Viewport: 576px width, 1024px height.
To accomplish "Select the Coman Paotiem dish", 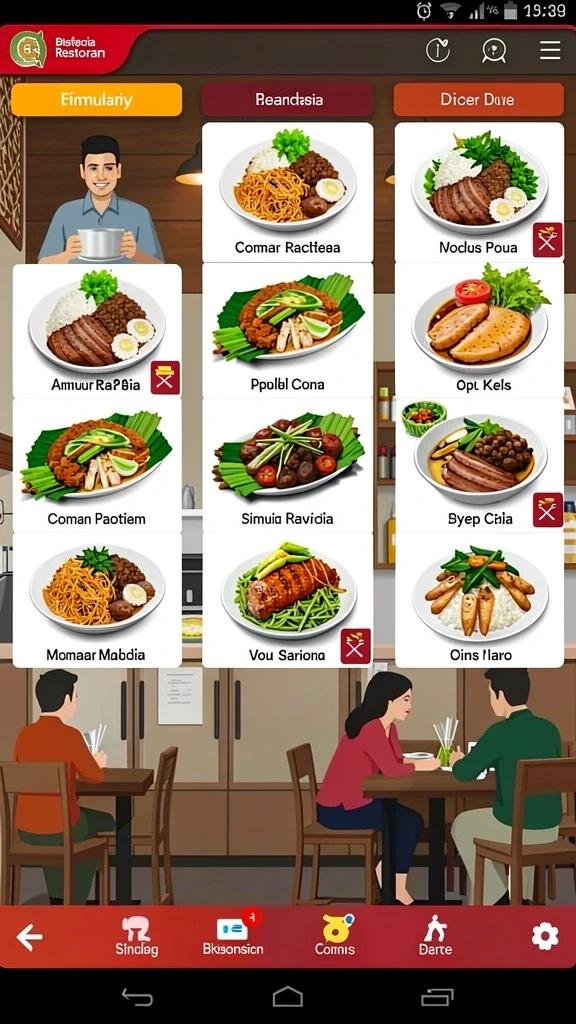I will coord(97,465).
